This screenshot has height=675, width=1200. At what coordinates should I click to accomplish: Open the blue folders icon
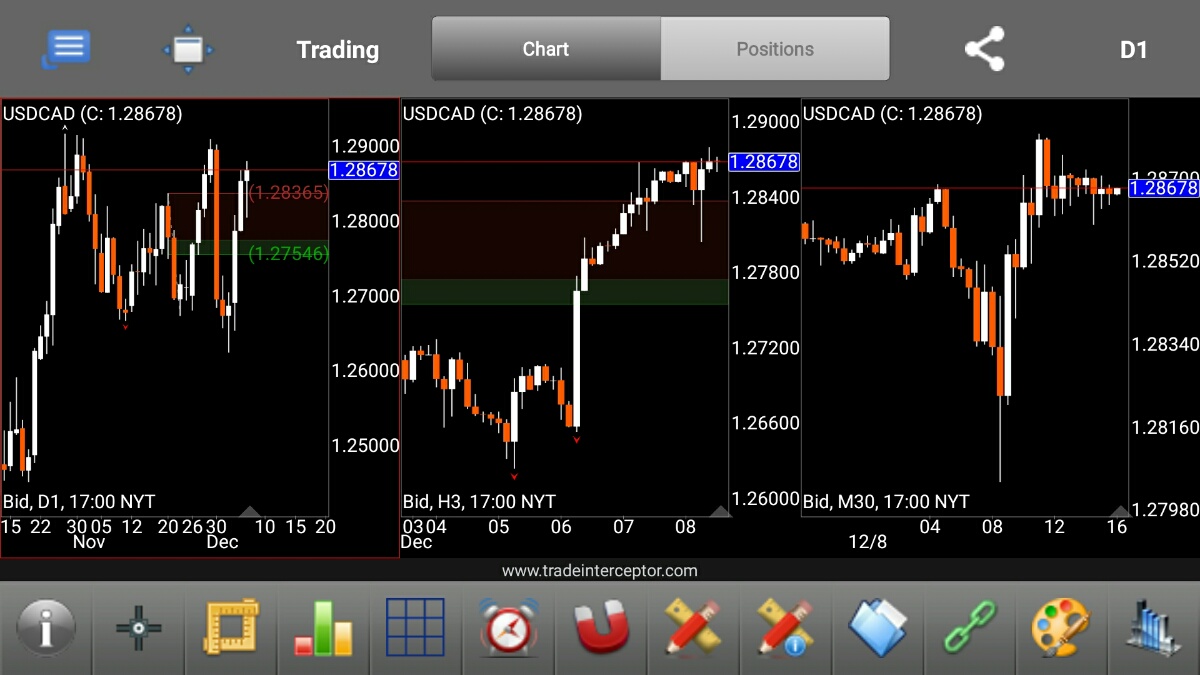pyautogui.click(x=877, y=629)
